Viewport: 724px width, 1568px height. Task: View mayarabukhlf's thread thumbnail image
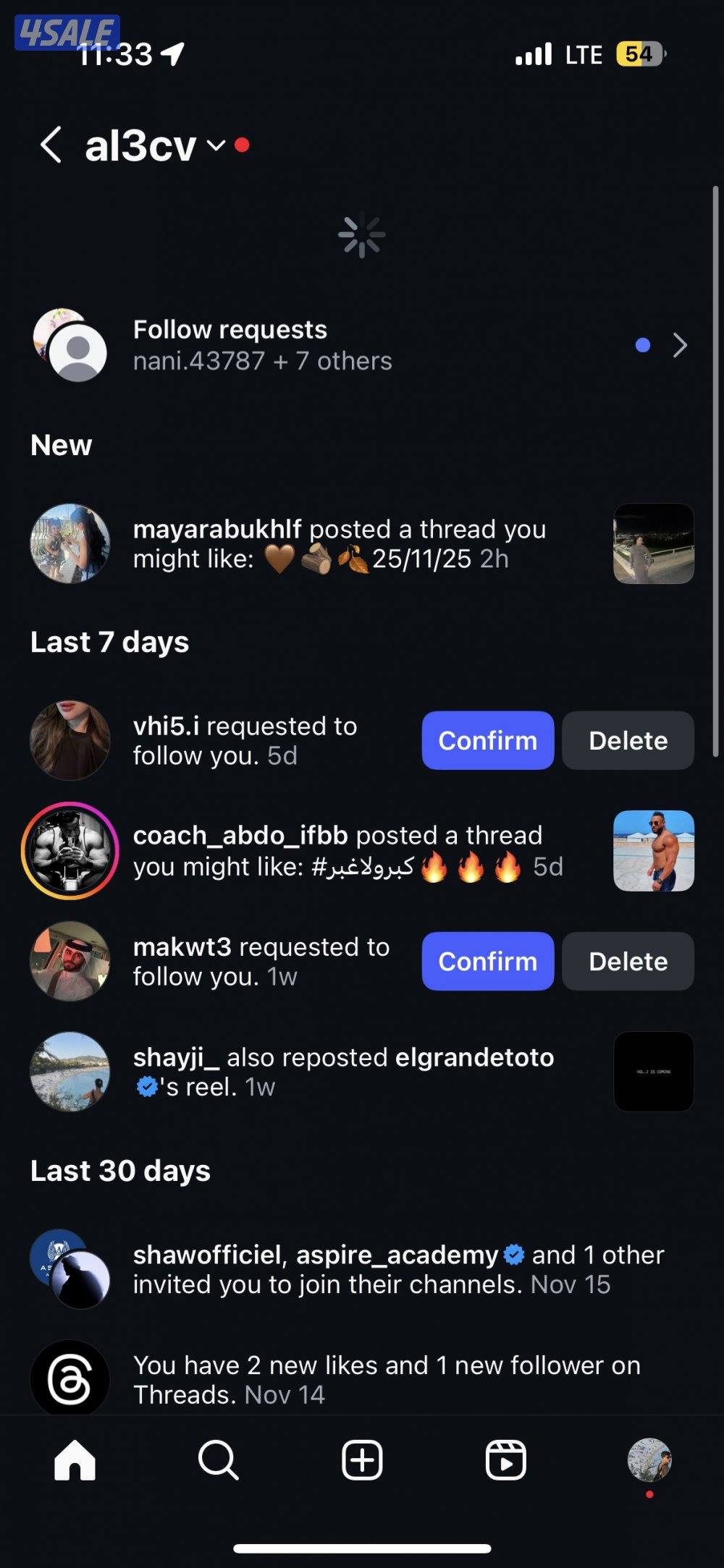653,544
